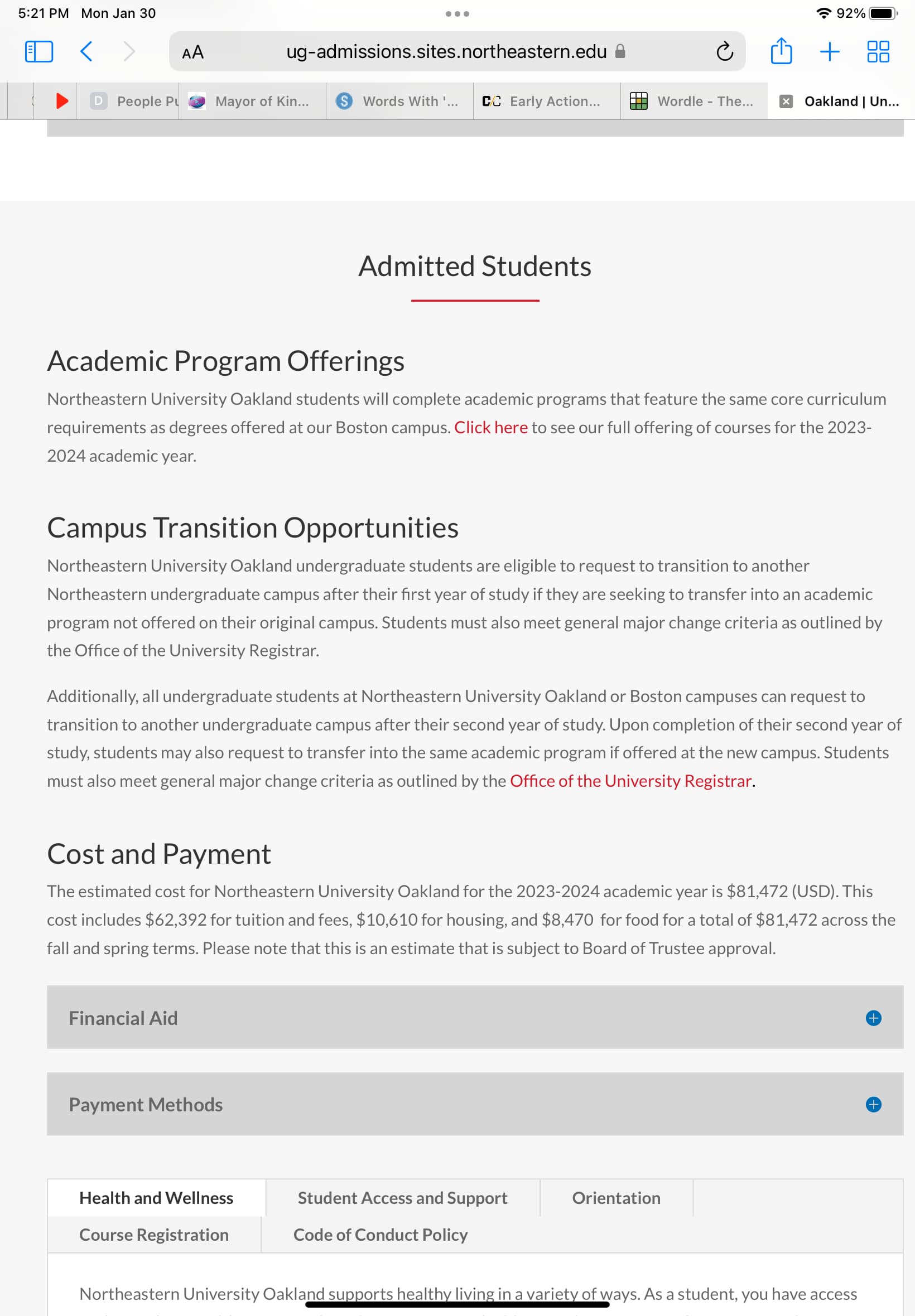Image resolution: width=915 pixels, height=1316 pixels.
Task: Expand the Financial Aid section
Action: 873,1018
